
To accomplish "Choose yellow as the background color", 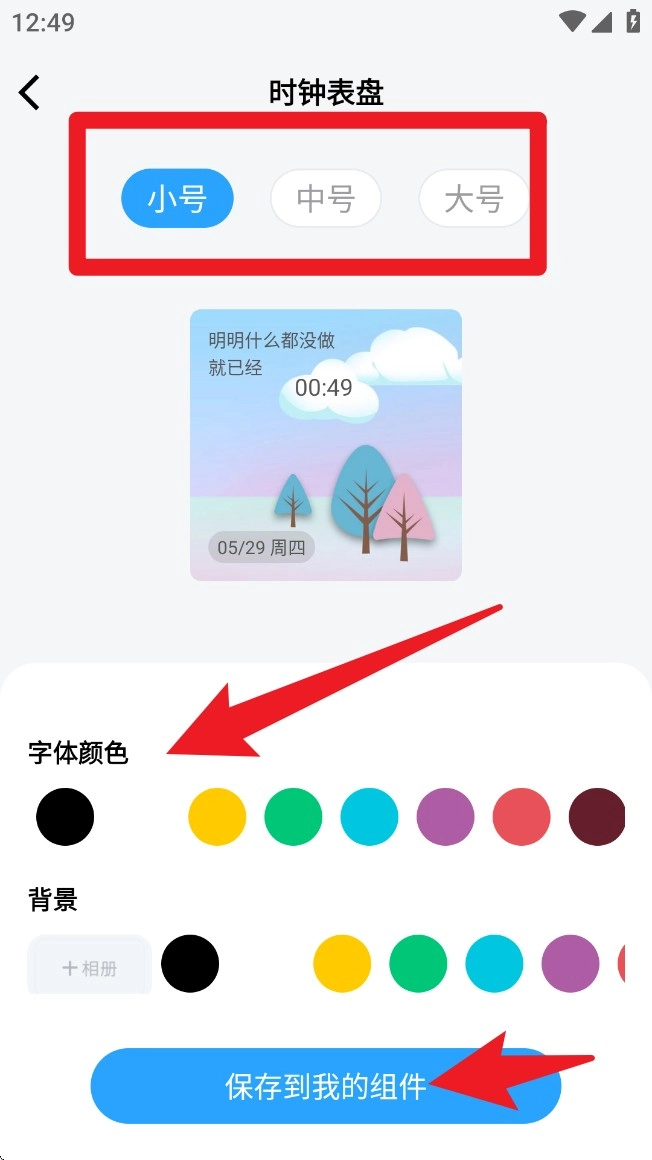I will point(342,964).
